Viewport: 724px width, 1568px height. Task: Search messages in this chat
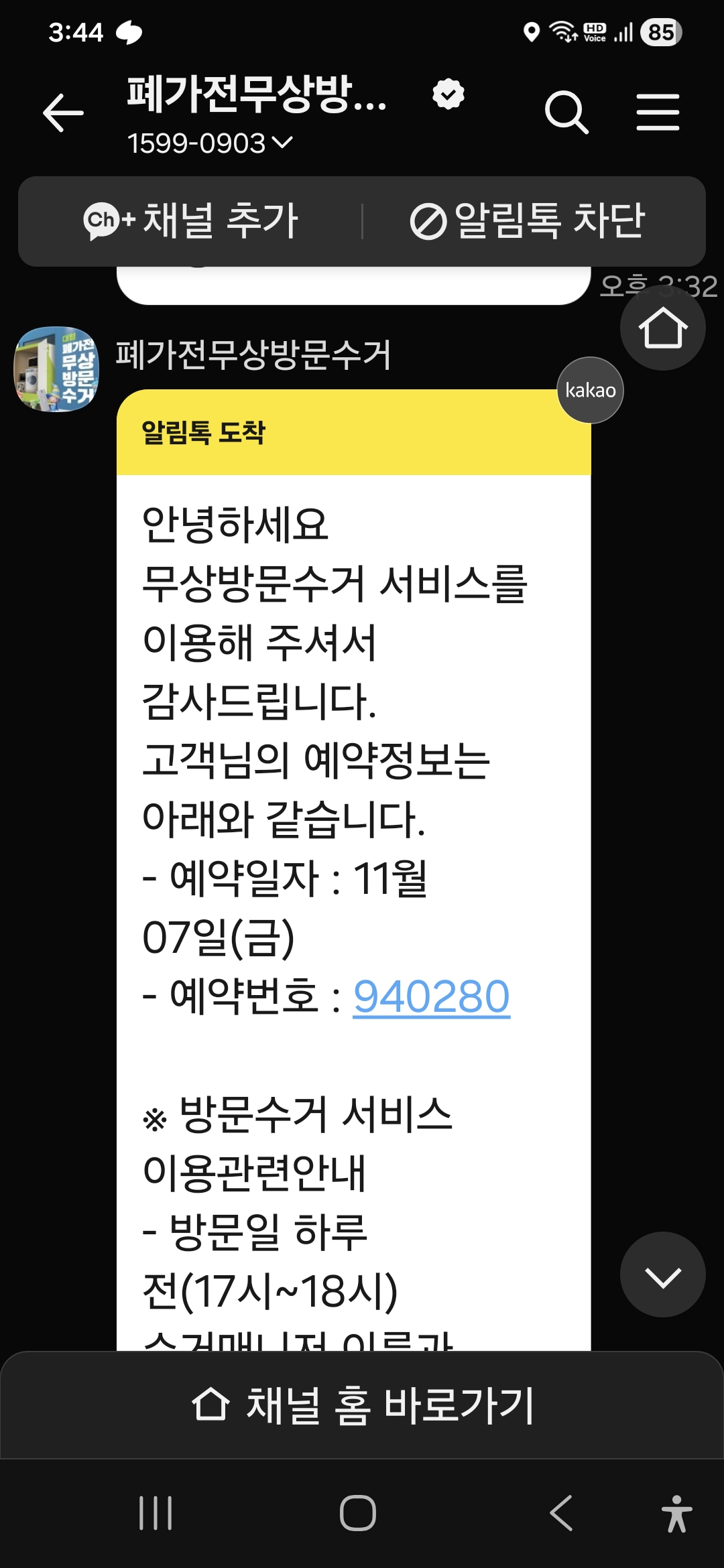566,113
